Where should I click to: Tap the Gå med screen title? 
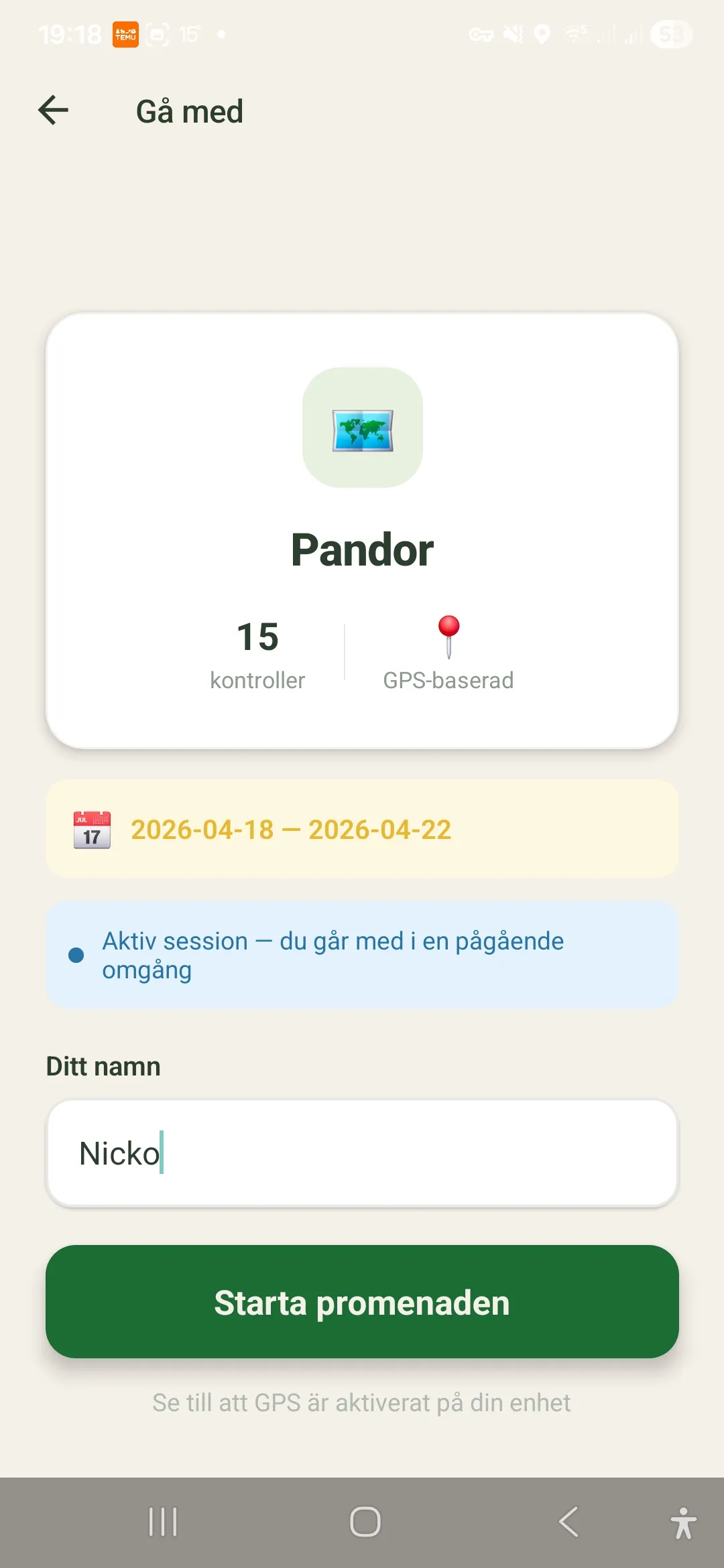tap(189, 111)
